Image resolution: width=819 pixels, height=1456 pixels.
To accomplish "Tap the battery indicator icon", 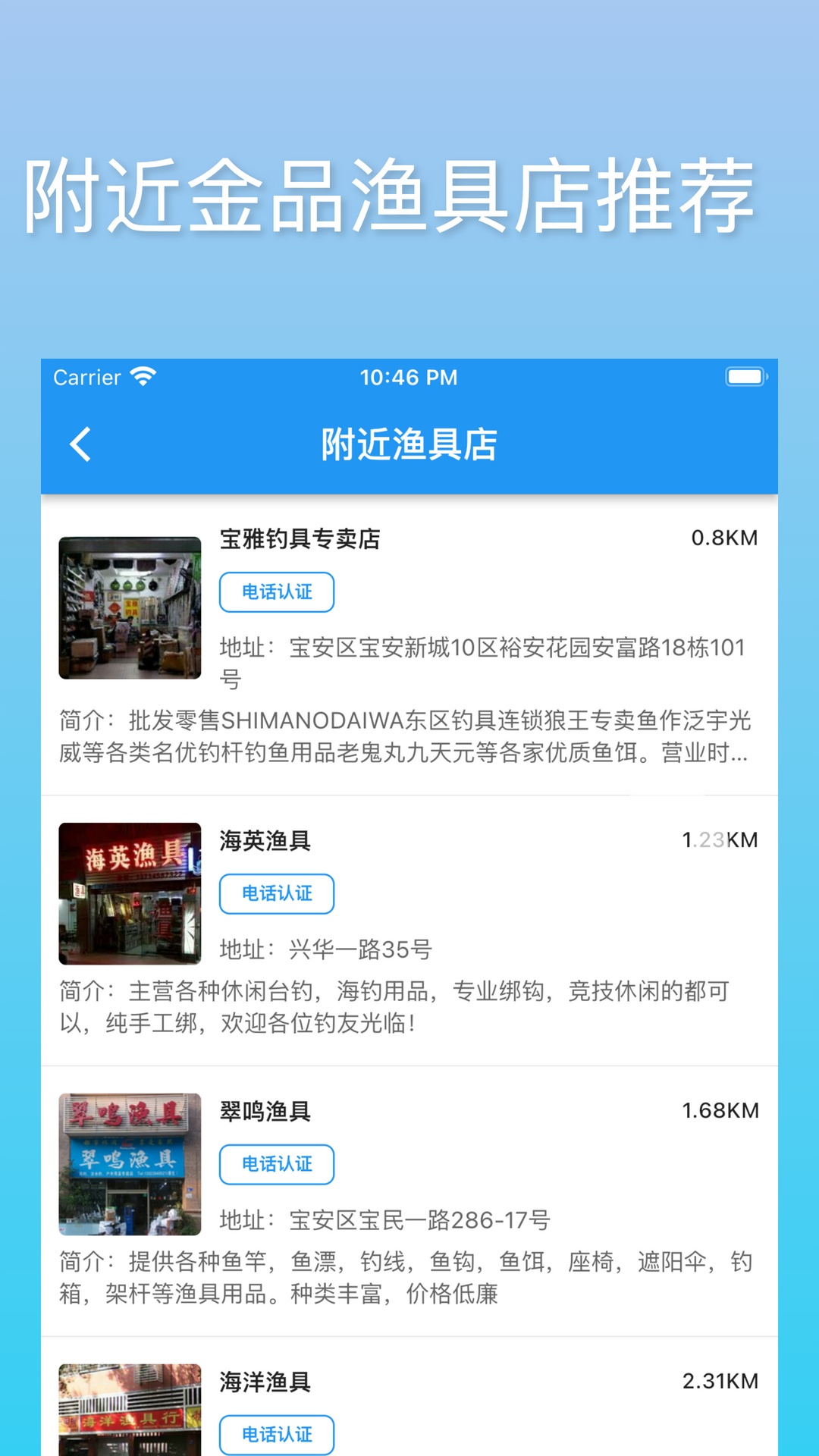I will tap(747, 376).
